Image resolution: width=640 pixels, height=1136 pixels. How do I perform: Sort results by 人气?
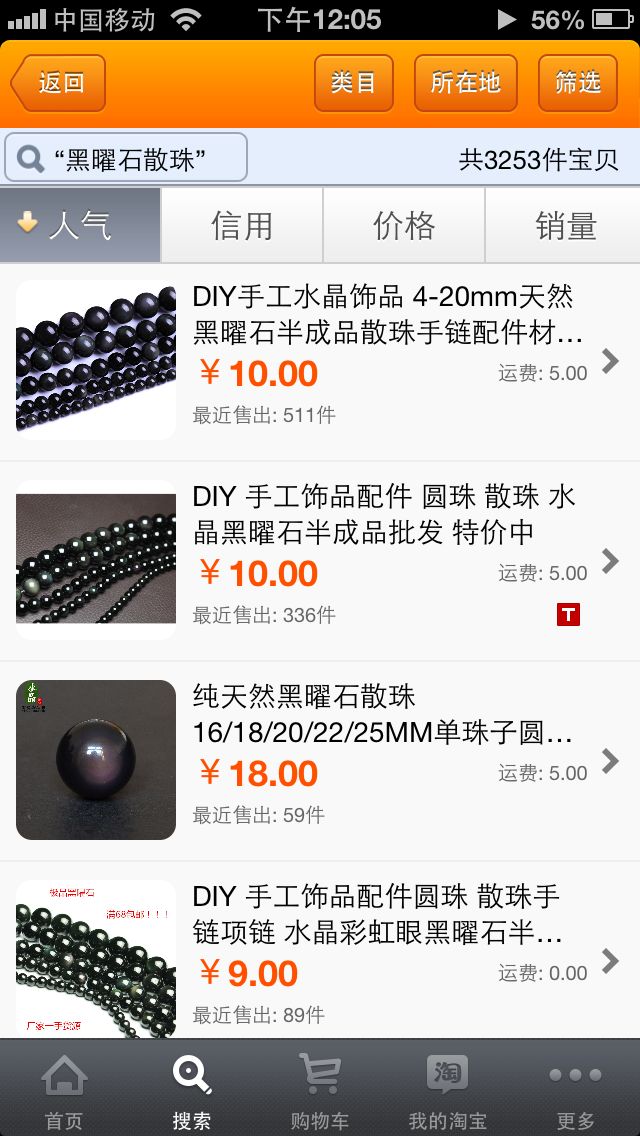point(80,225)
